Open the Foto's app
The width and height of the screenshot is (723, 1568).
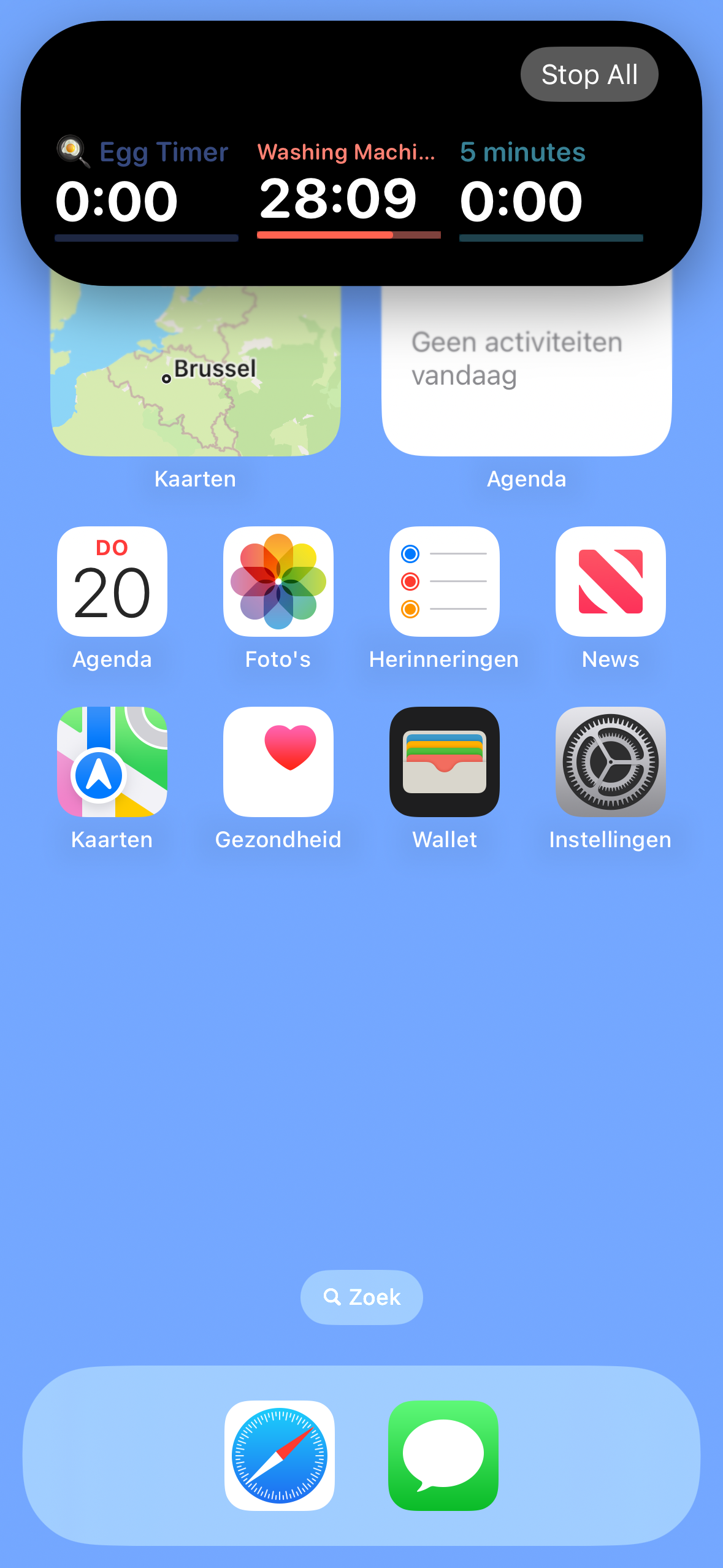(278, 582)
